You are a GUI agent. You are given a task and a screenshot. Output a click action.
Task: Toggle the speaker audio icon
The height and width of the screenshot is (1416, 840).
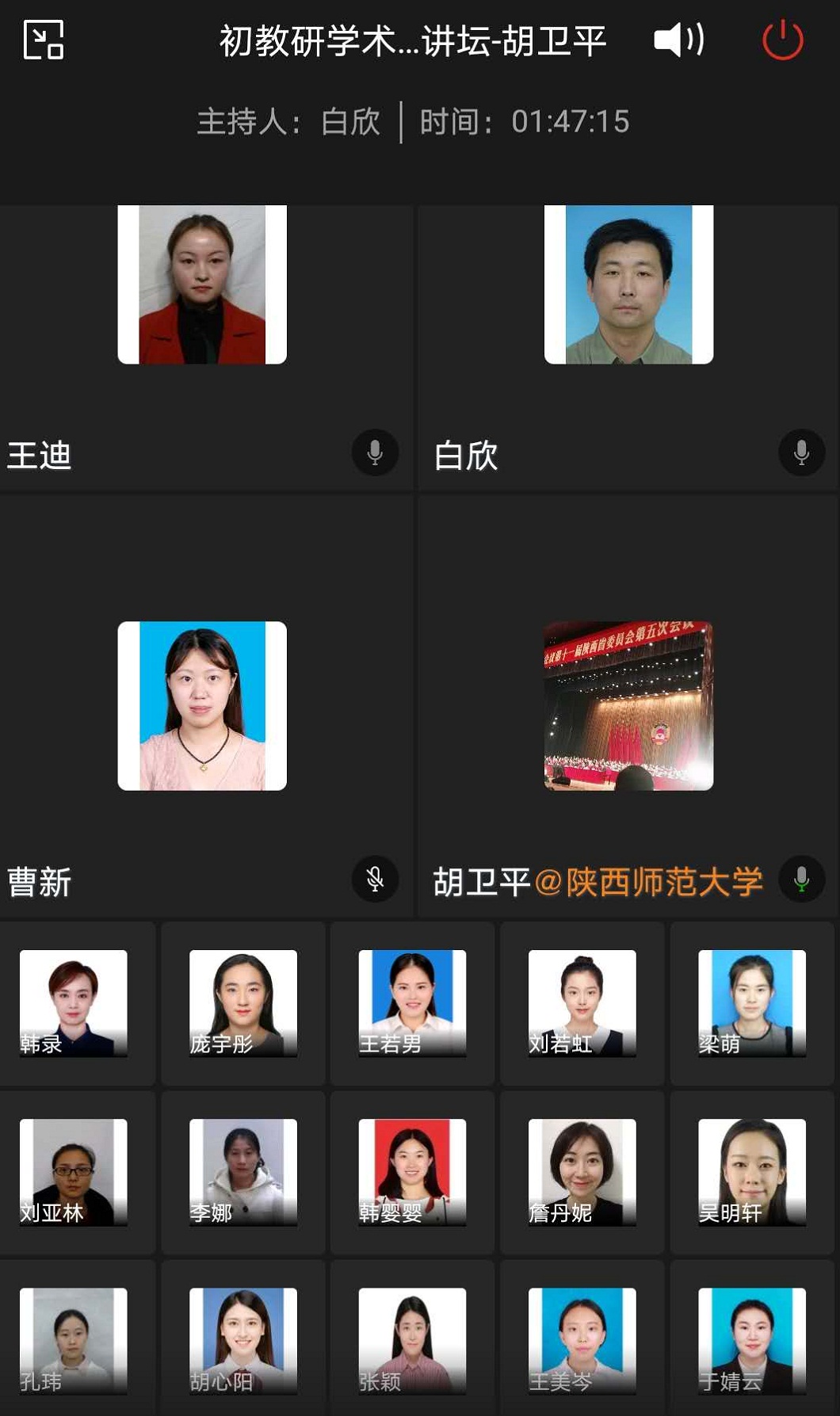[x=678, y=40]
